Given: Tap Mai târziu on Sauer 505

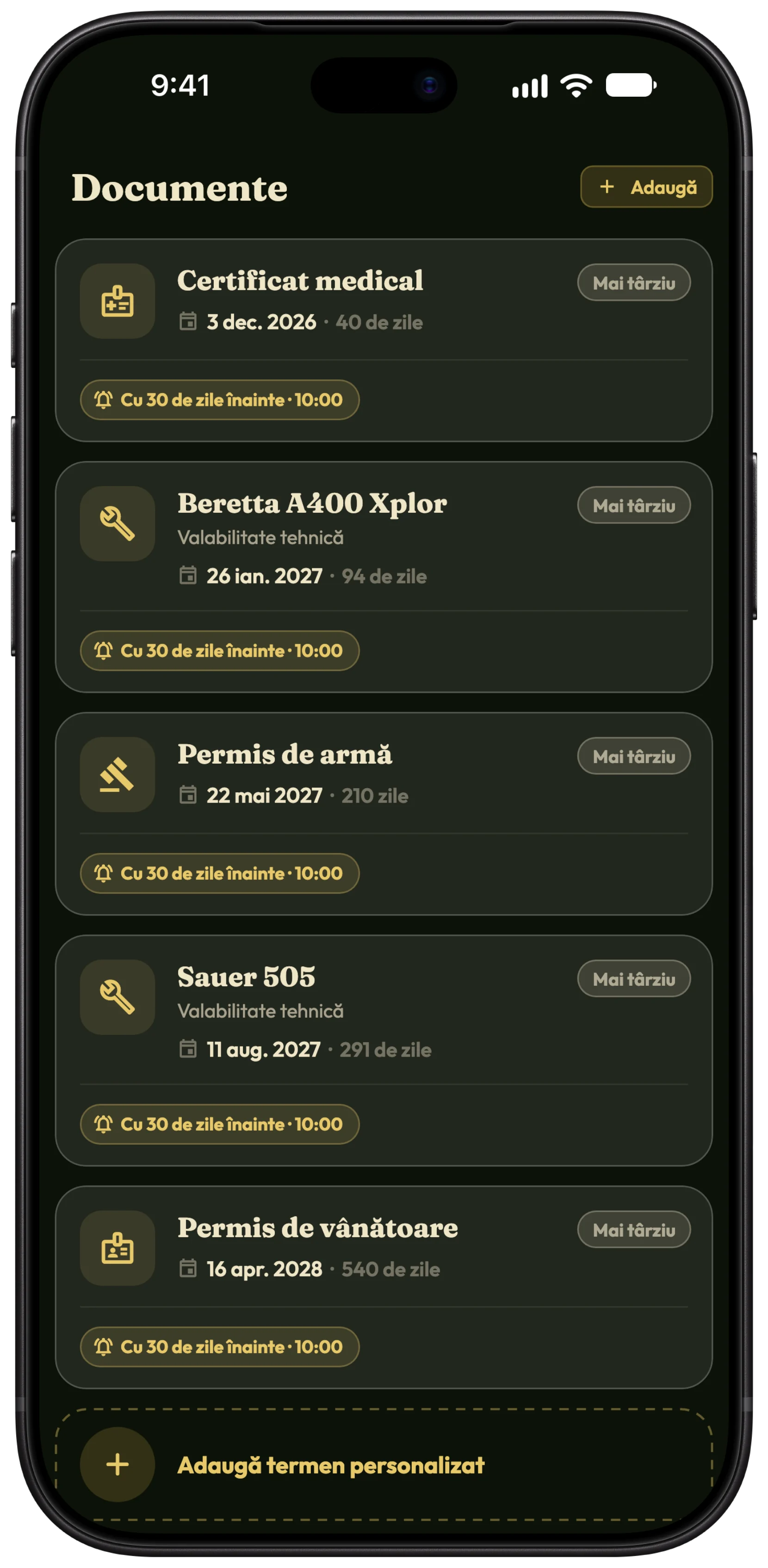Looking at the screenshot, I should point(633,979).
